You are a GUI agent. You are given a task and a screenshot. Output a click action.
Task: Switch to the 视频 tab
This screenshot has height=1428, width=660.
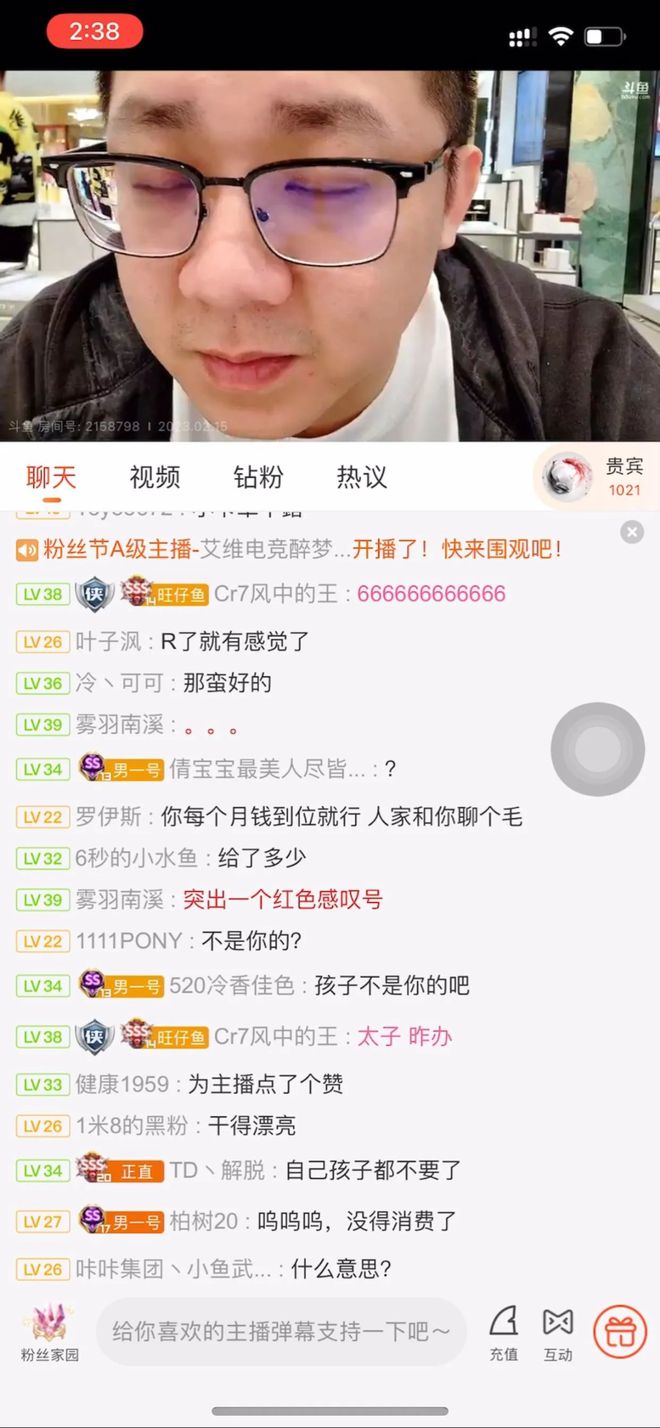(x=155, y=477)
